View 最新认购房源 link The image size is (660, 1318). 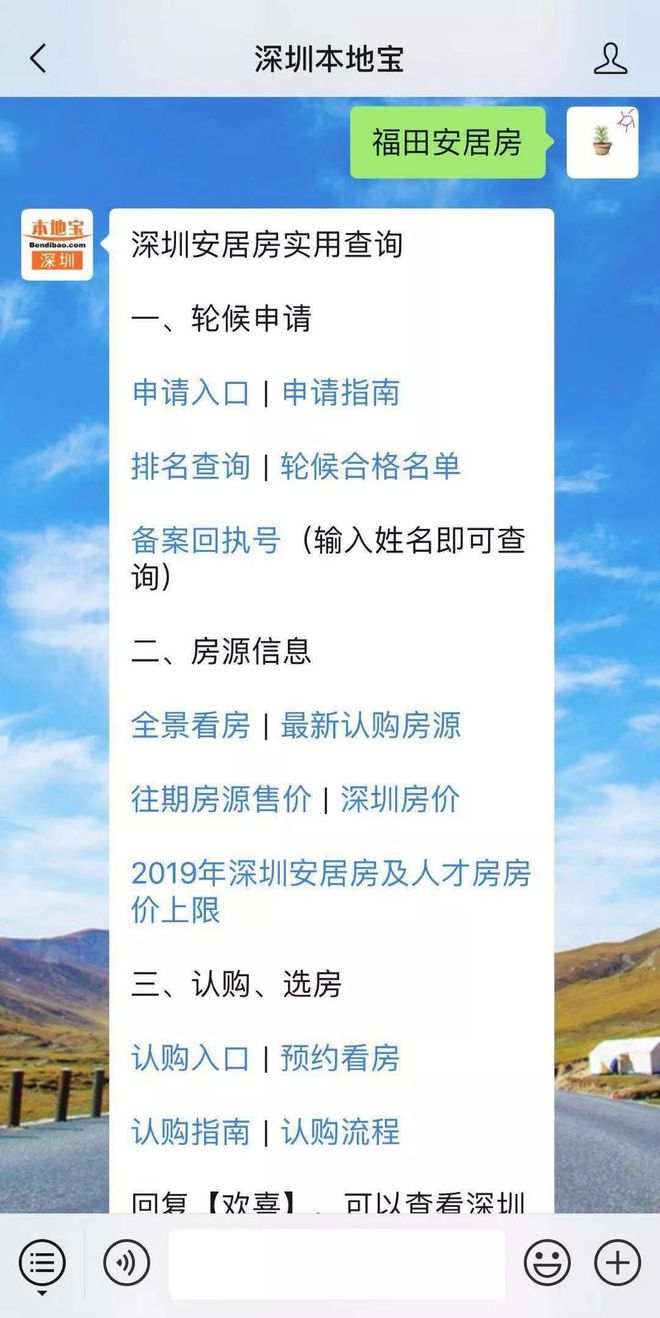coord(370,725)
